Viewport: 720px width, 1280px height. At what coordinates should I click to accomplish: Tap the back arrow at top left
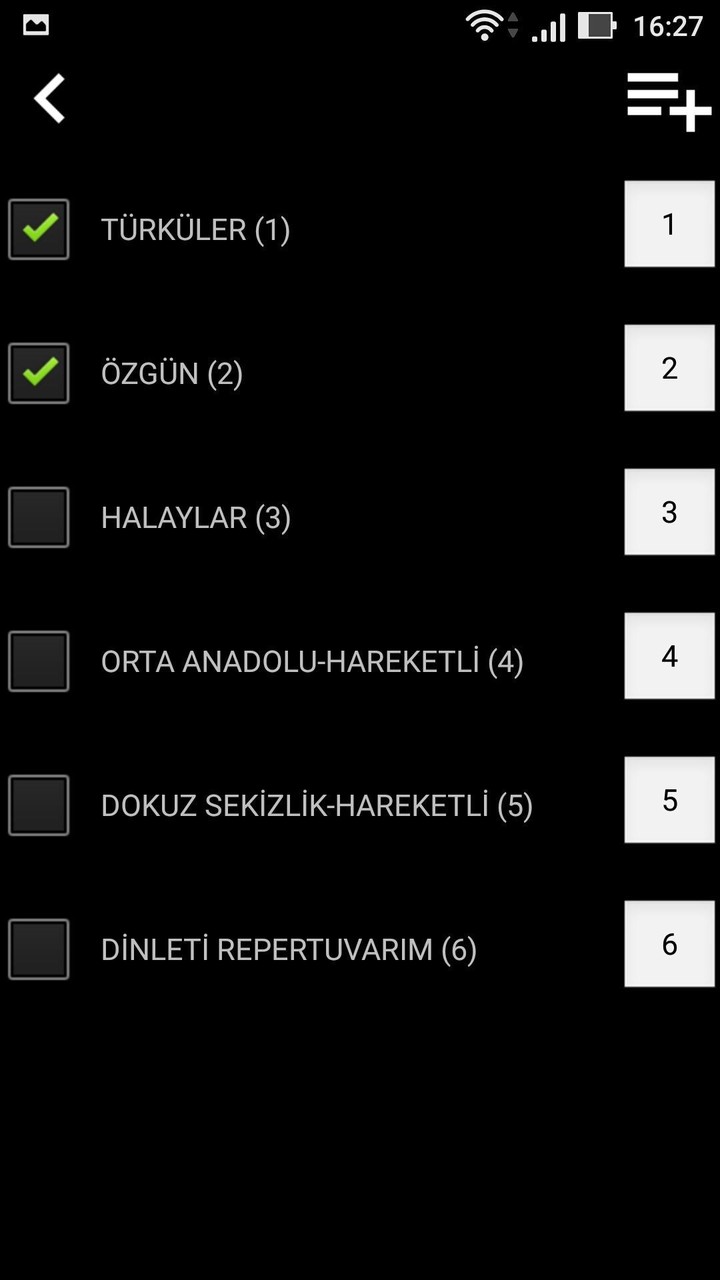(x=48, y=99)
